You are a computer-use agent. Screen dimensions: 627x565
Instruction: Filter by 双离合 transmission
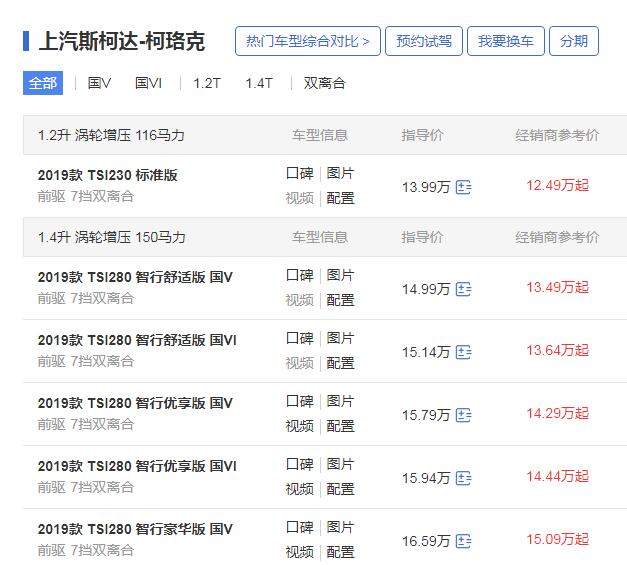(324, 83)
